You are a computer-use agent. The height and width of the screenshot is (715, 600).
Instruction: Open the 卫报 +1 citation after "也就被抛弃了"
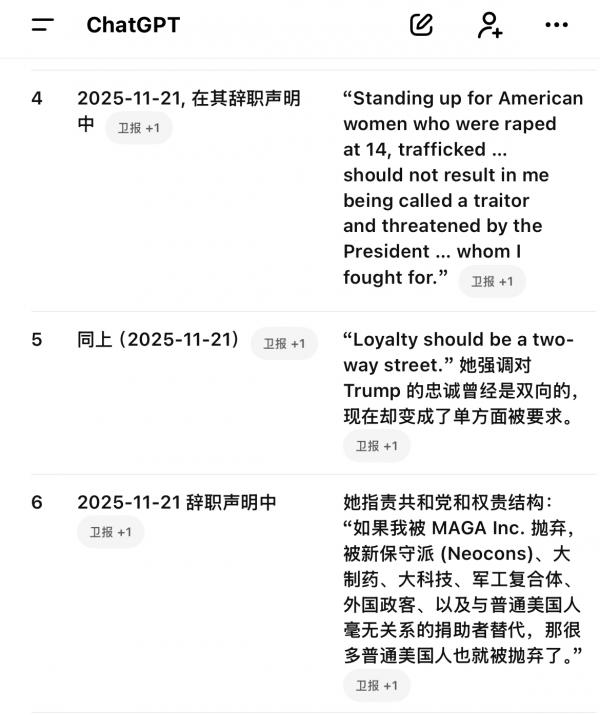click(376, 686)
